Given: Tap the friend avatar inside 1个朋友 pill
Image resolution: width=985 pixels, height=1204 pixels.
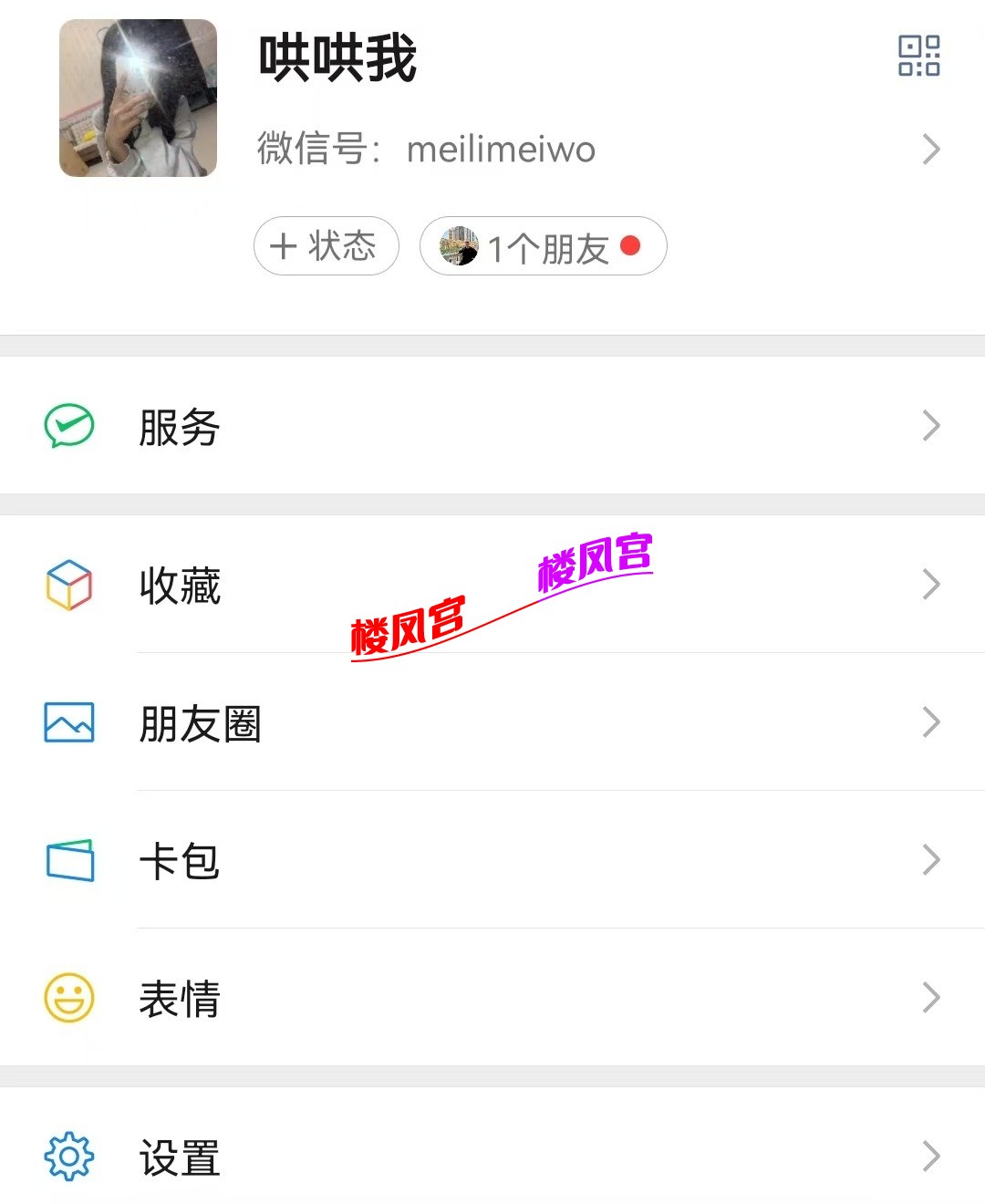Looking at the screenshot, I should [x=459, y=246].
